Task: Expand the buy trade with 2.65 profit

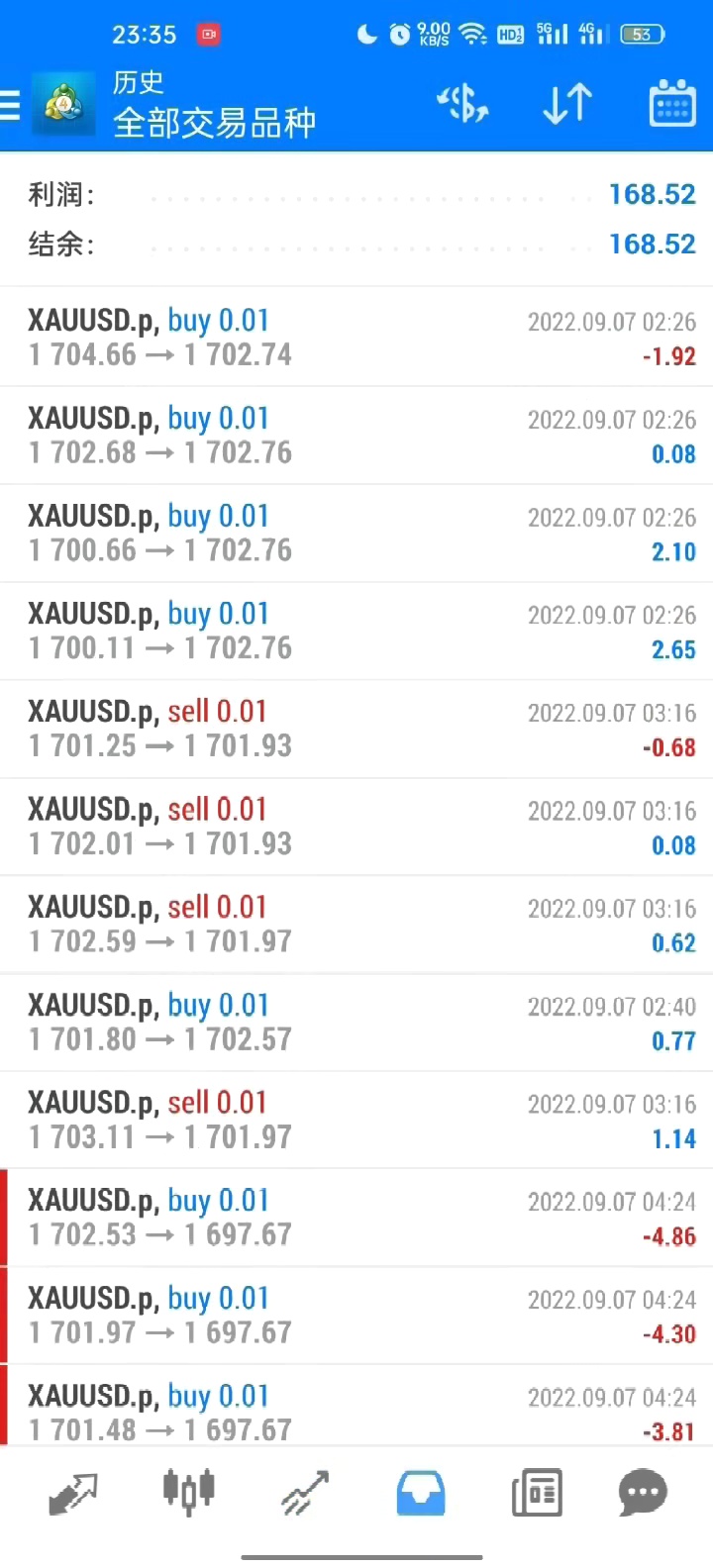Action: tap(356, 632)
